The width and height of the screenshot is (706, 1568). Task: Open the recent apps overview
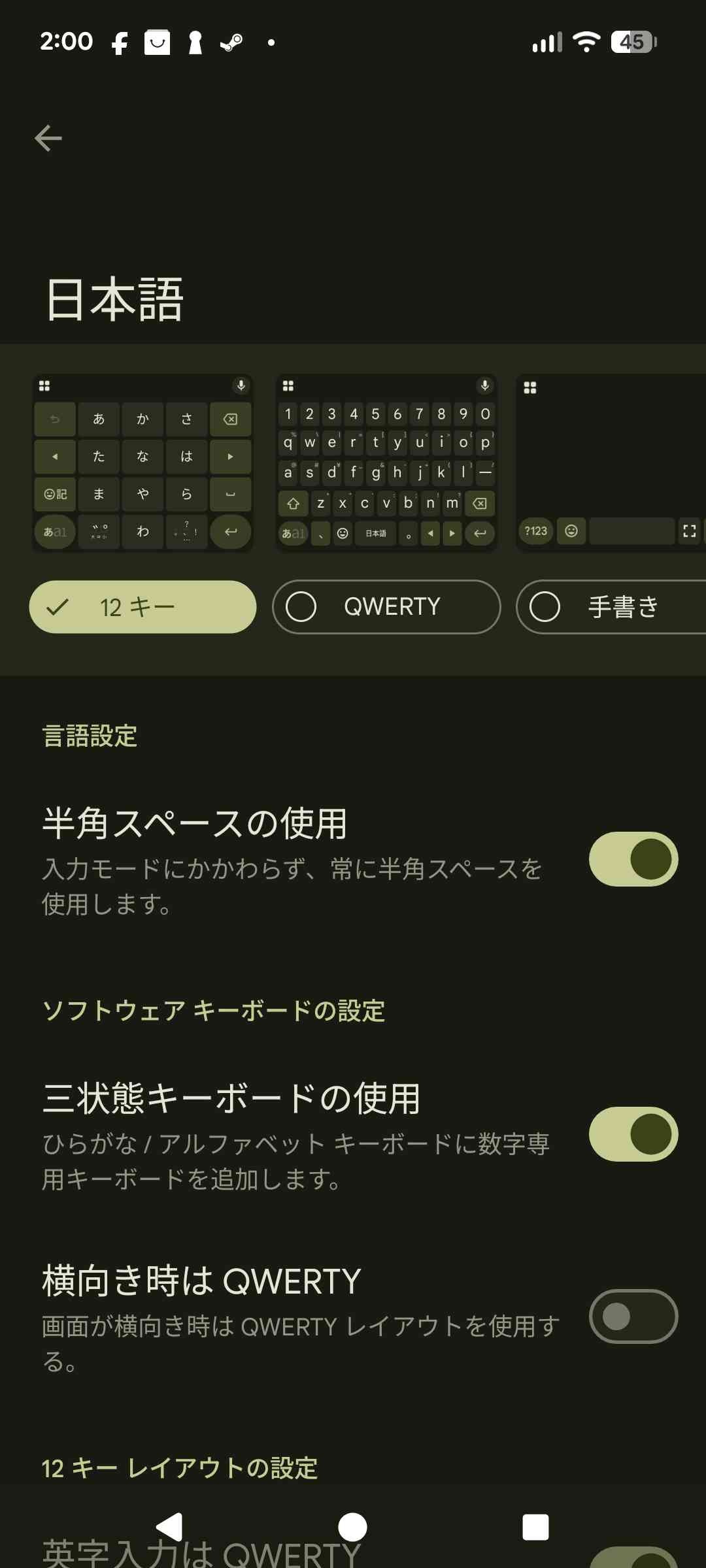(535, 1527)
